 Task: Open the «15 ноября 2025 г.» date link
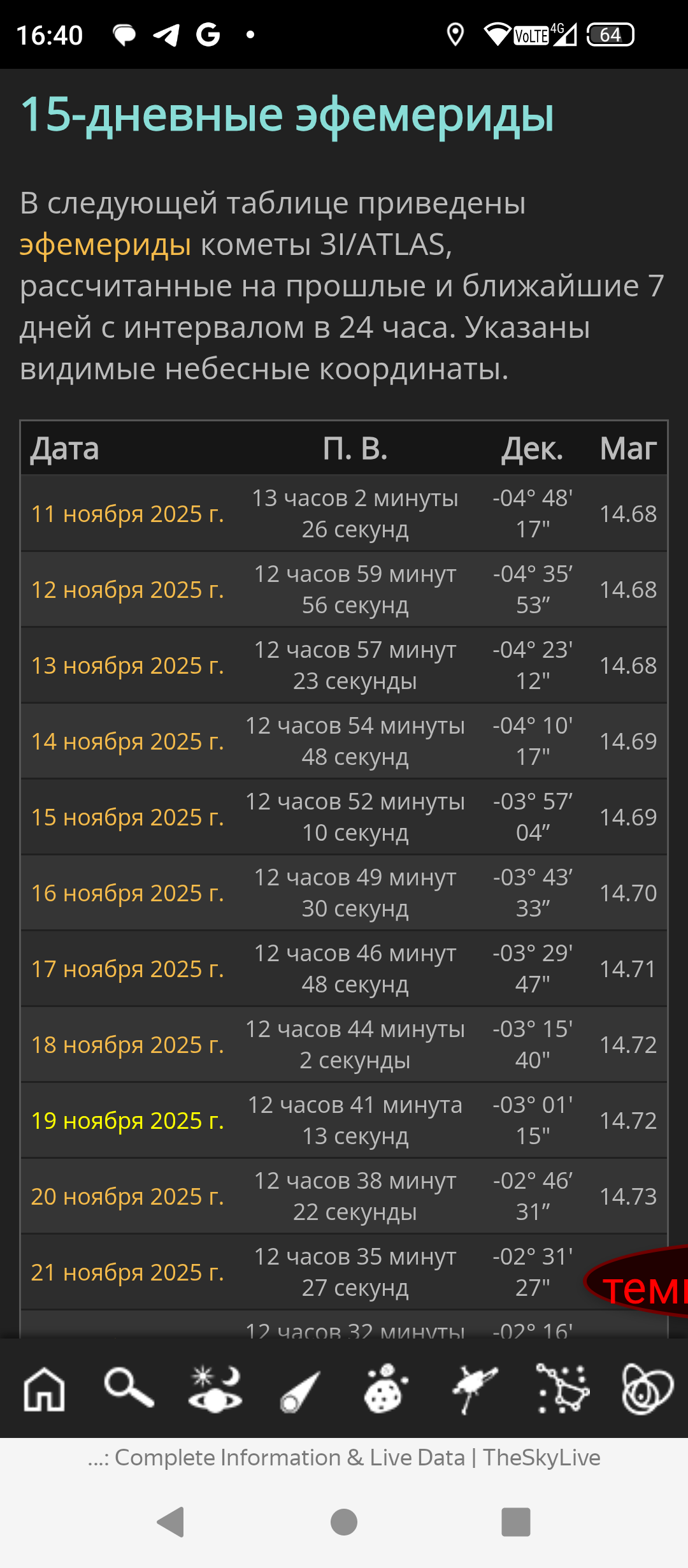pyautogui.click(x=127, y=817)
